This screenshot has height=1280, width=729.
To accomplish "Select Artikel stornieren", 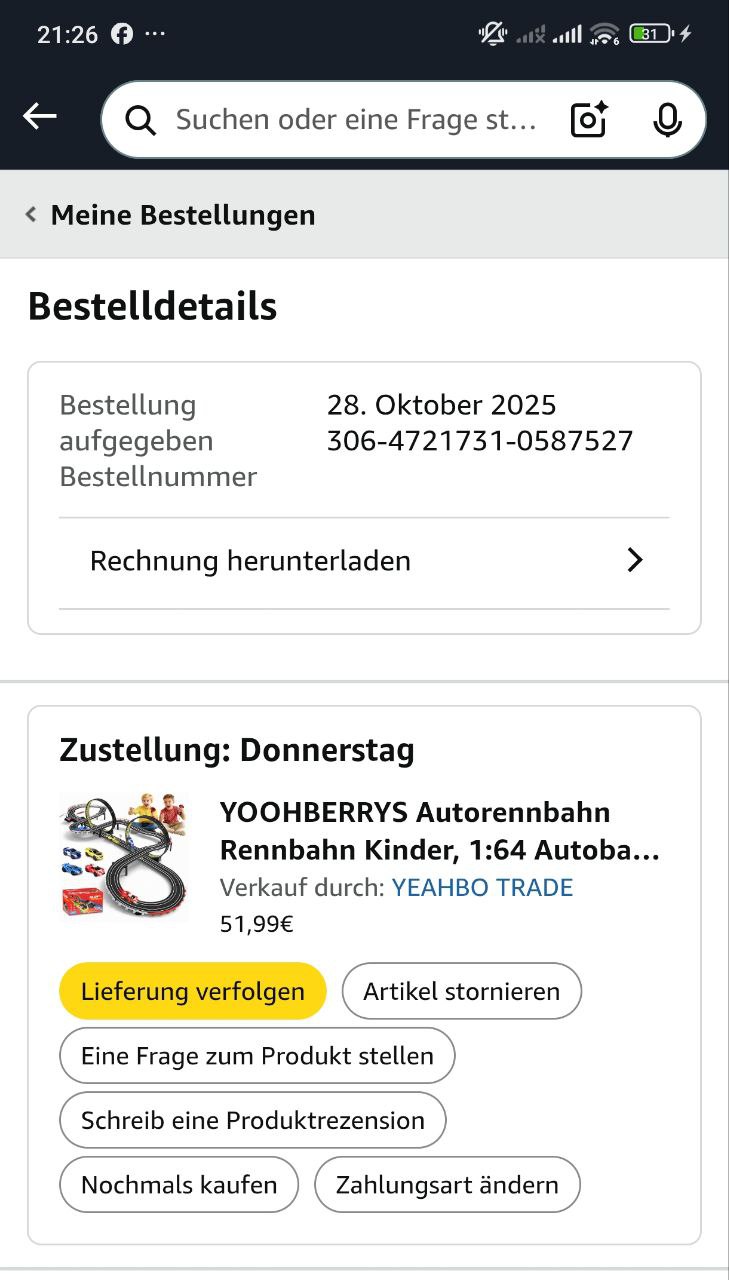I will [x=462, y=991].
